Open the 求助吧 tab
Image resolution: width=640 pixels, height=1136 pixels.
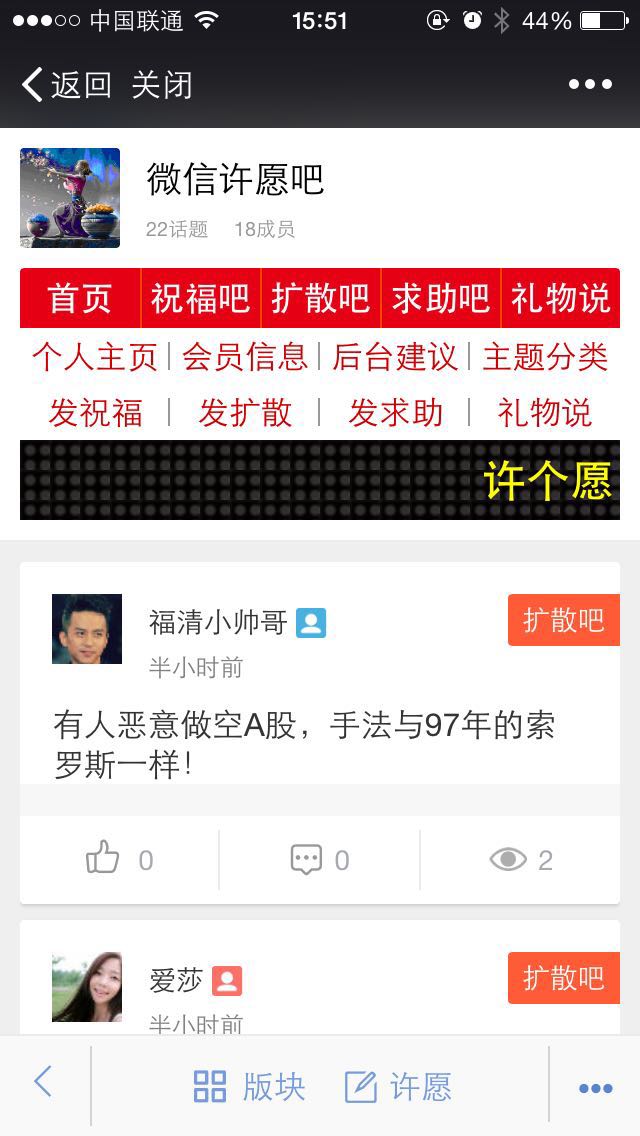click(x=440, y=298)
